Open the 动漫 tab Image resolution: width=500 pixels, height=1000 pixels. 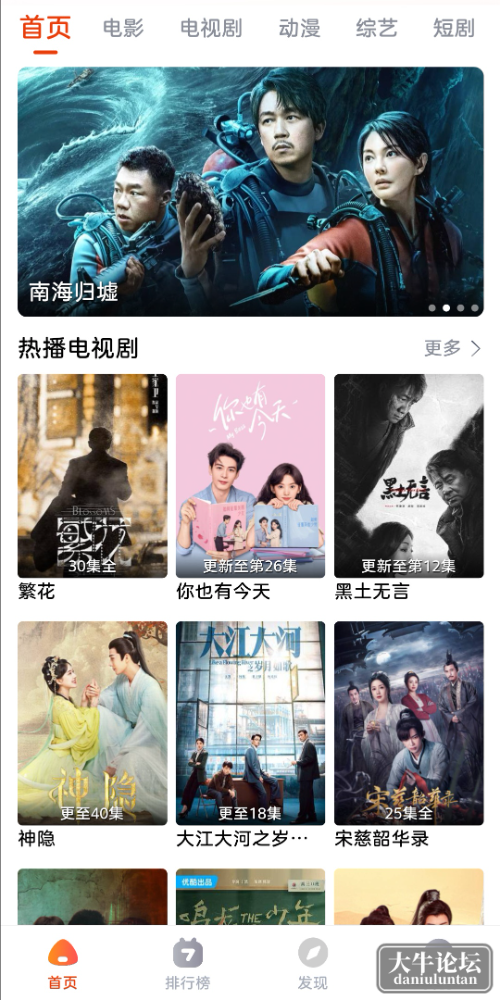[x=299, y=29]
